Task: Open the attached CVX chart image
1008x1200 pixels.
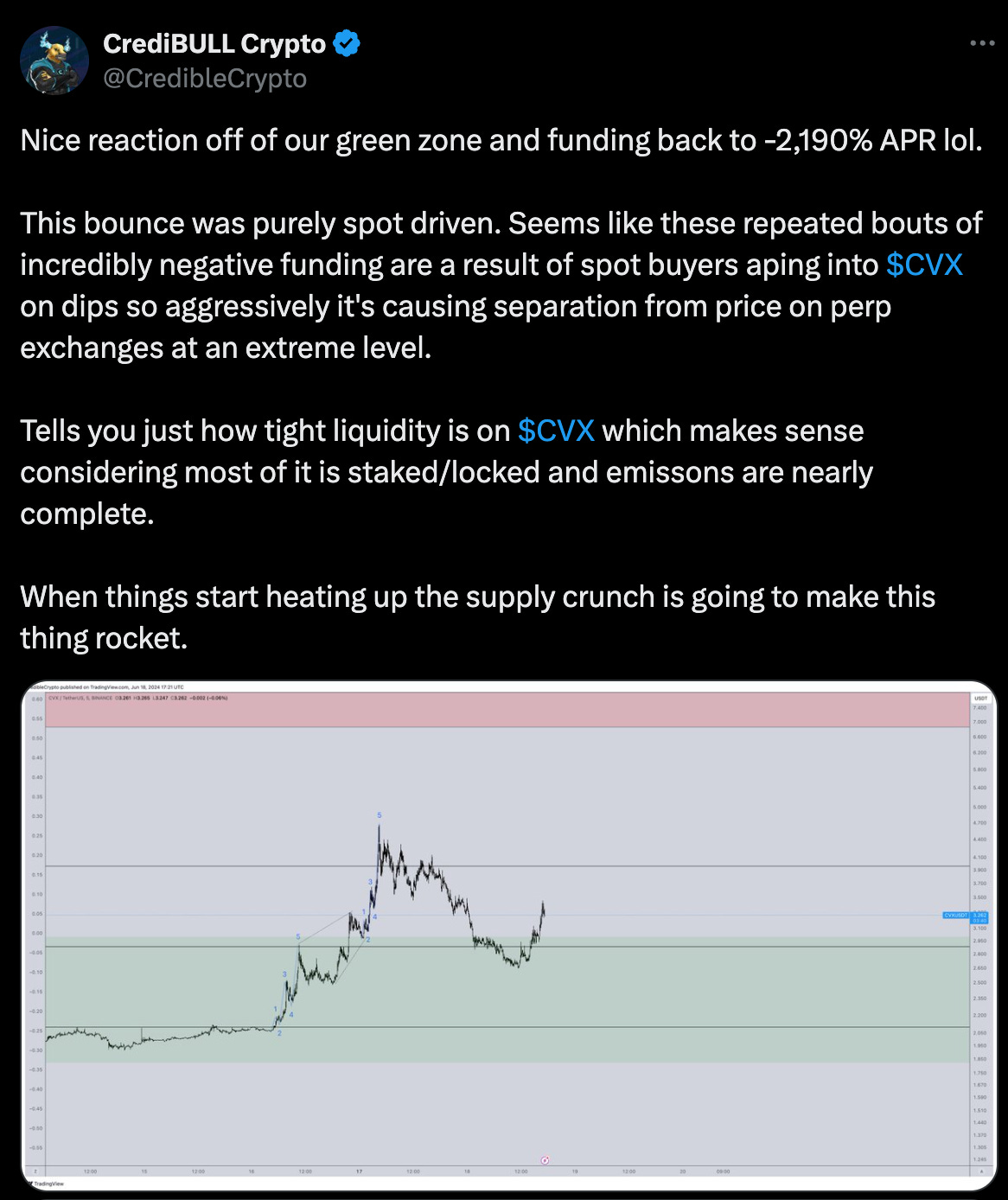Action: 508,935
